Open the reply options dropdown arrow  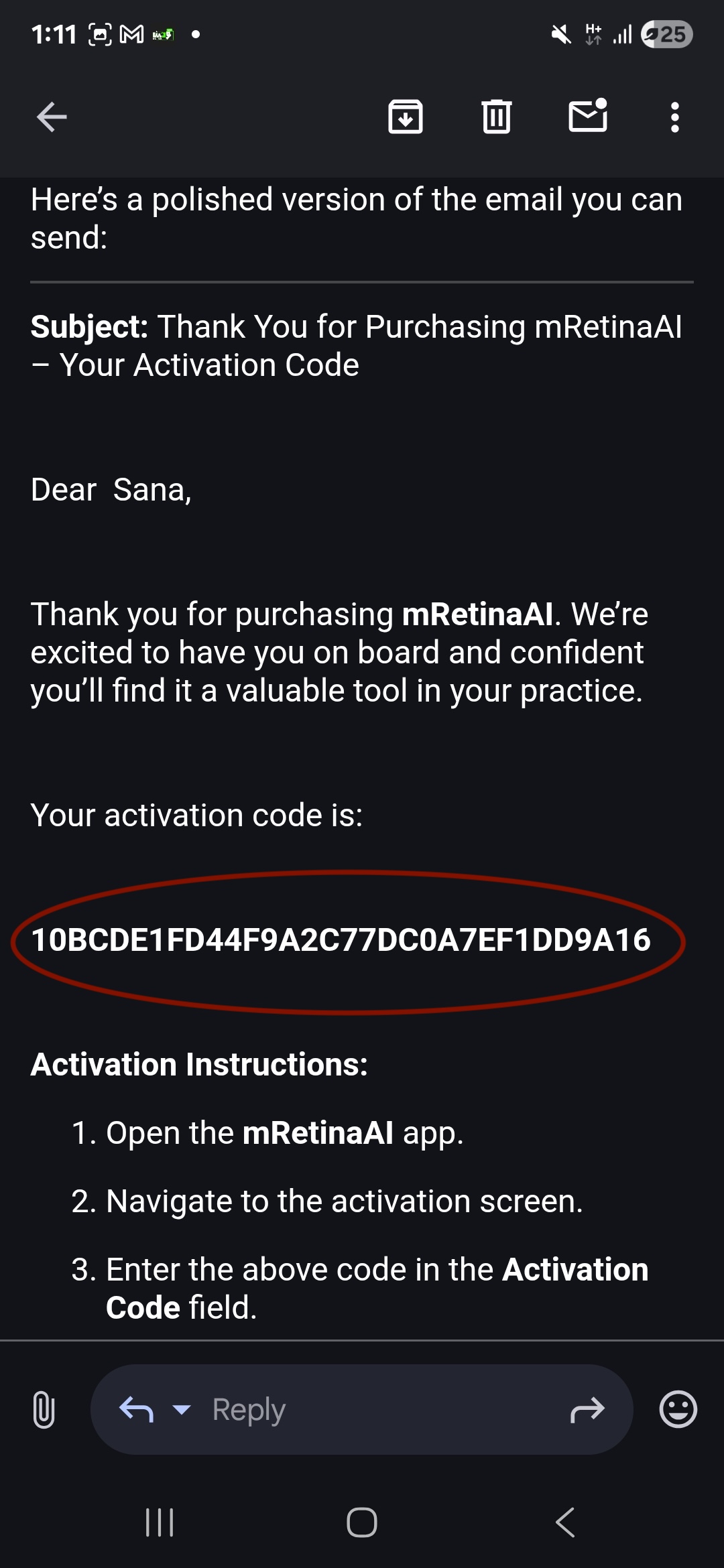180,1410
